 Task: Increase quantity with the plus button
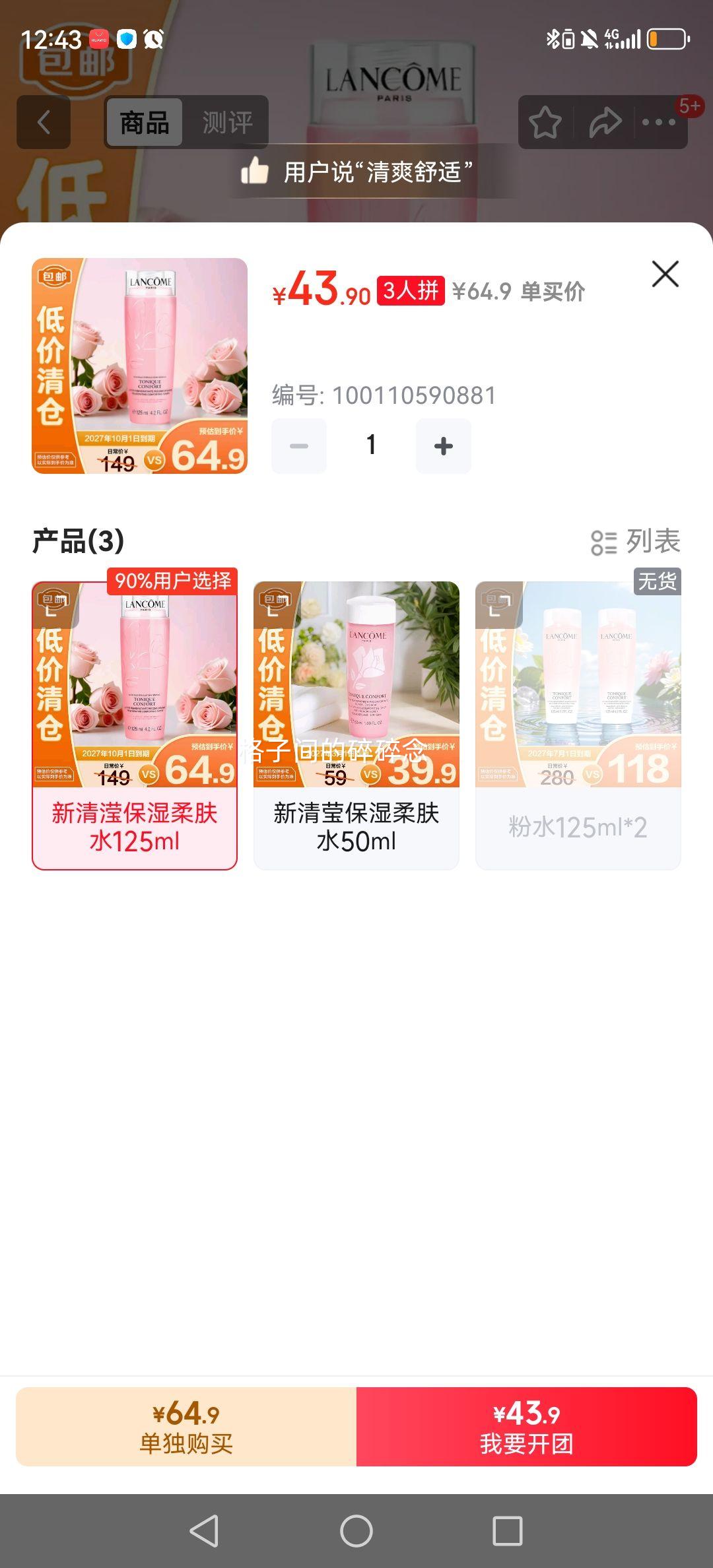pos(444,445)
